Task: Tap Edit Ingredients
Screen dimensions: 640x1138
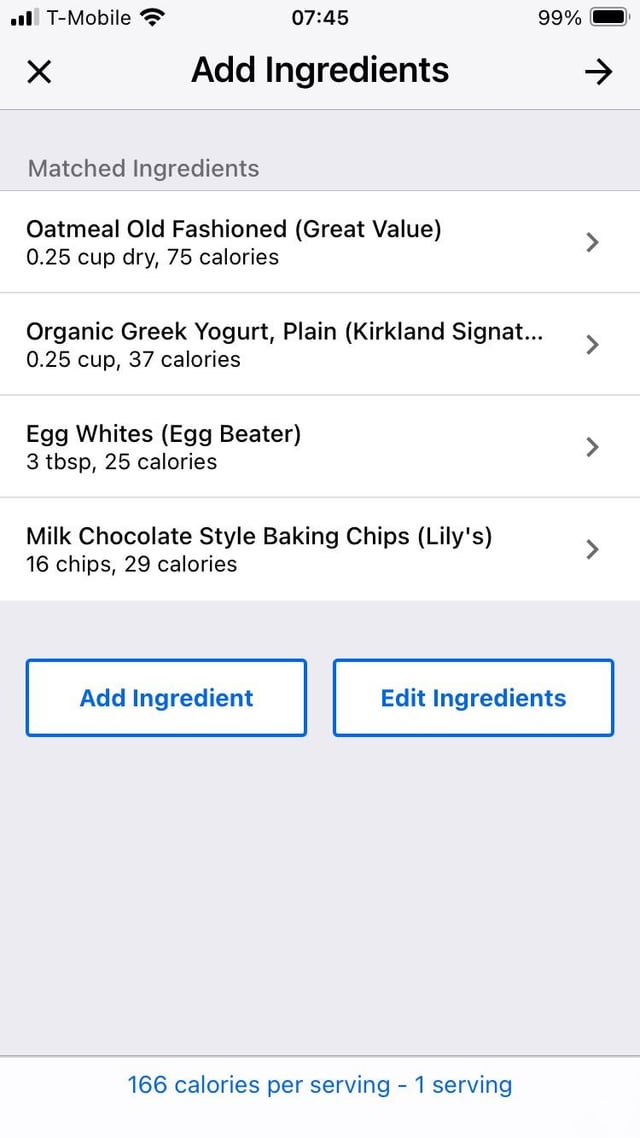Action: 473,697
